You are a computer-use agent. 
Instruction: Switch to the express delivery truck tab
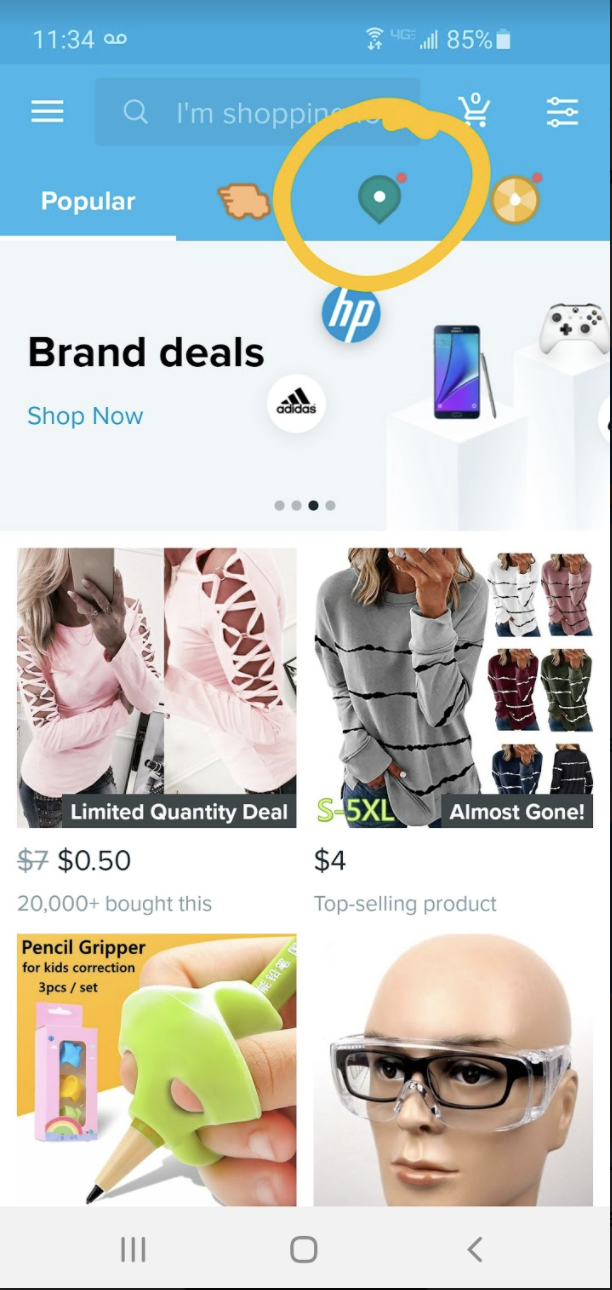point(245,201)
